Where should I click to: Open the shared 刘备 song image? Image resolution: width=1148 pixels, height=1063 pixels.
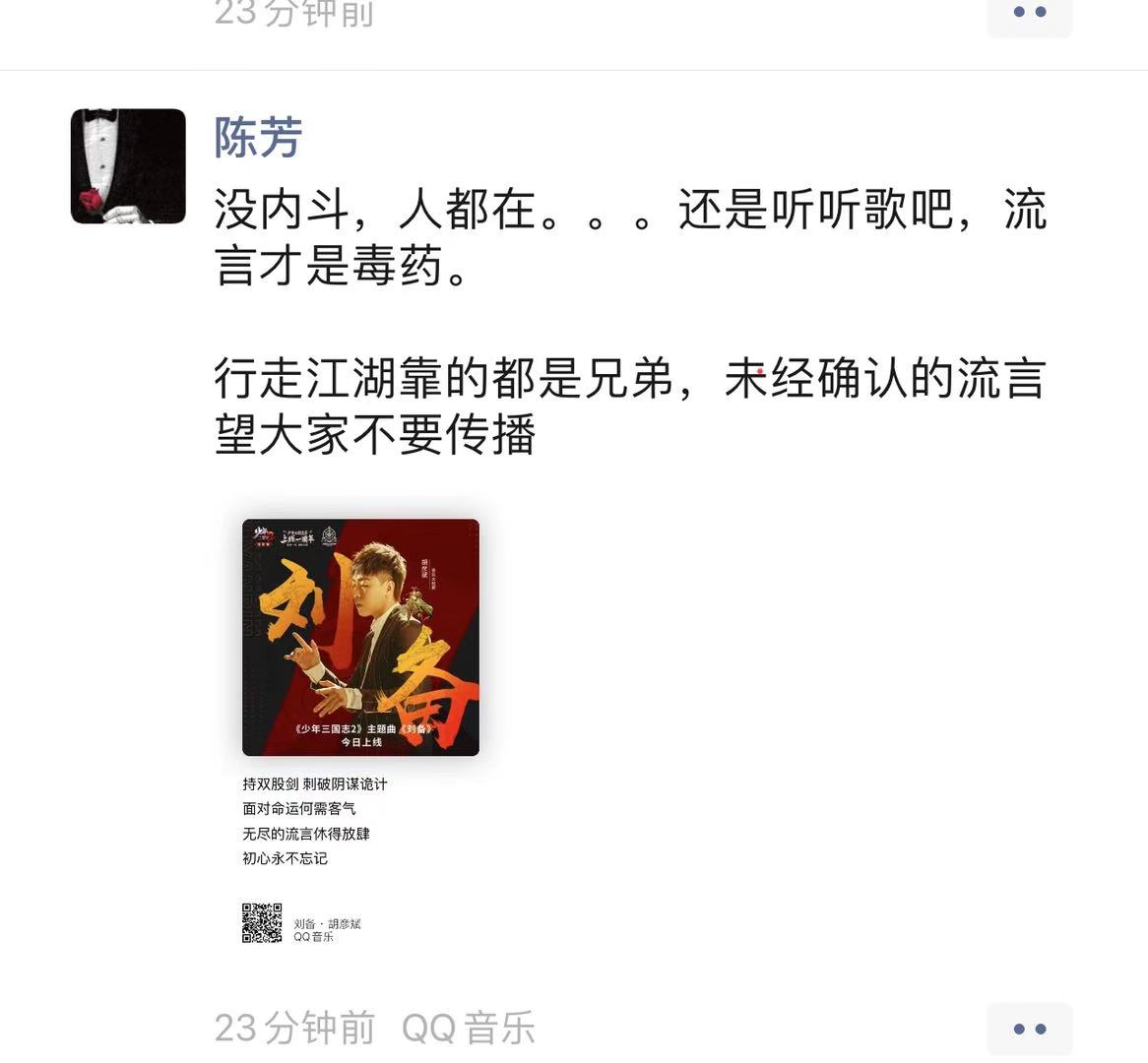[x=360, y=637]
